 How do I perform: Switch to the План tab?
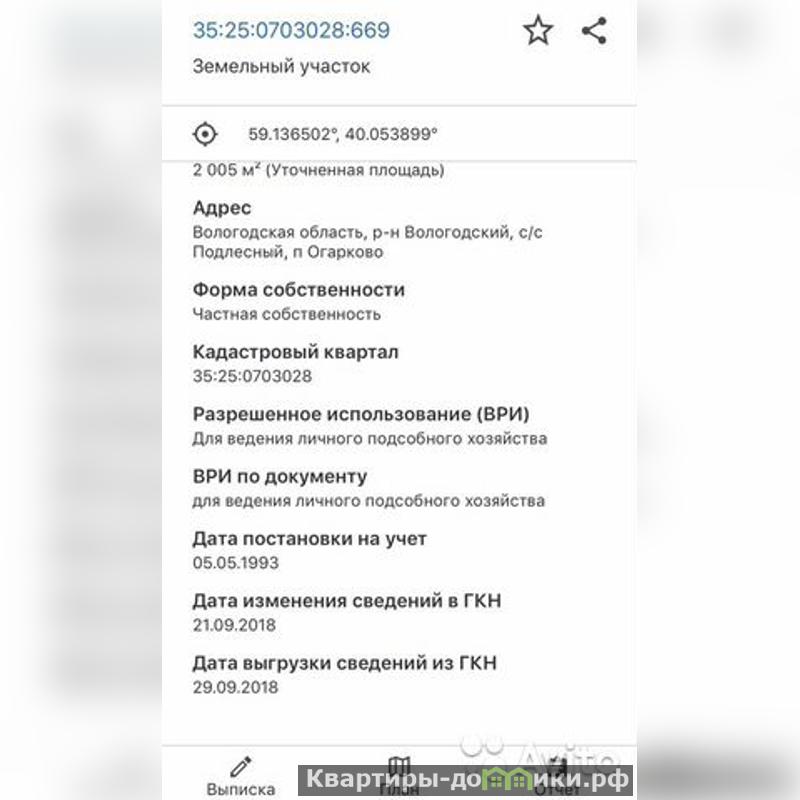[399, 777]
